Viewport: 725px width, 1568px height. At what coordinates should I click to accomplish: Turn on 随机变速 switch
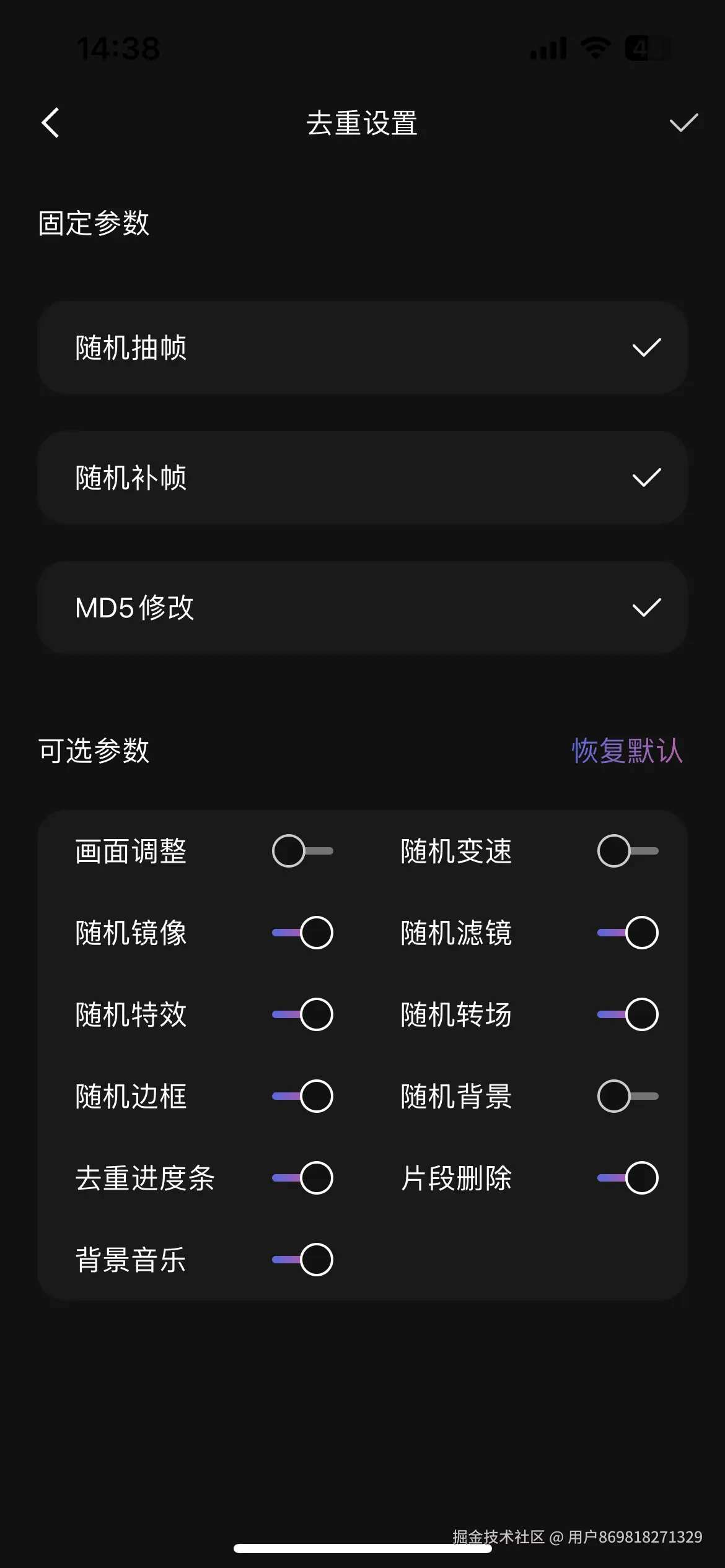pyautogui.click(x=628, y=851)
